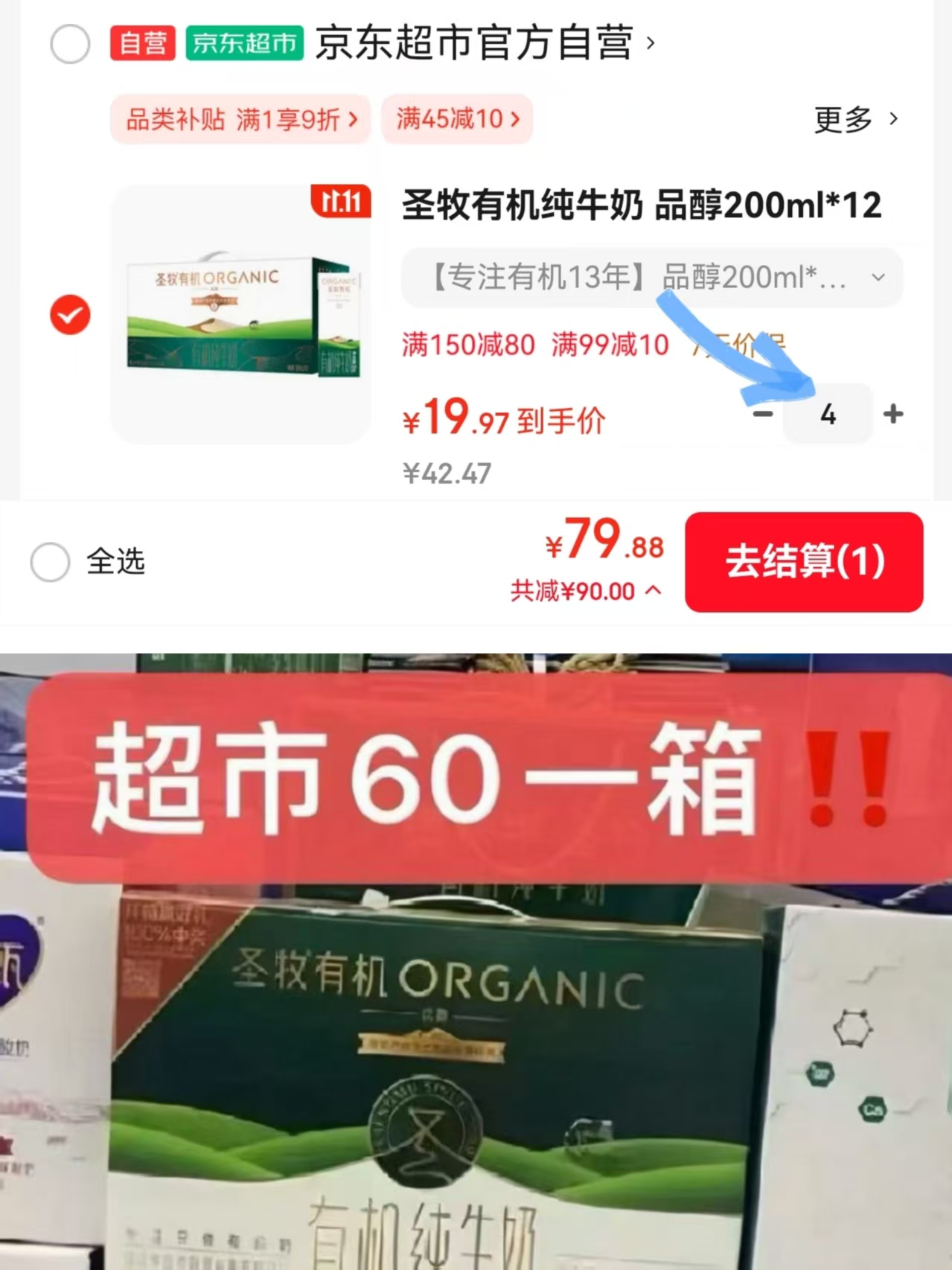Tap the 品类补贴 满1享9折 coupon tag
This screenshot has width=952, height=1270.
[240, 121]
